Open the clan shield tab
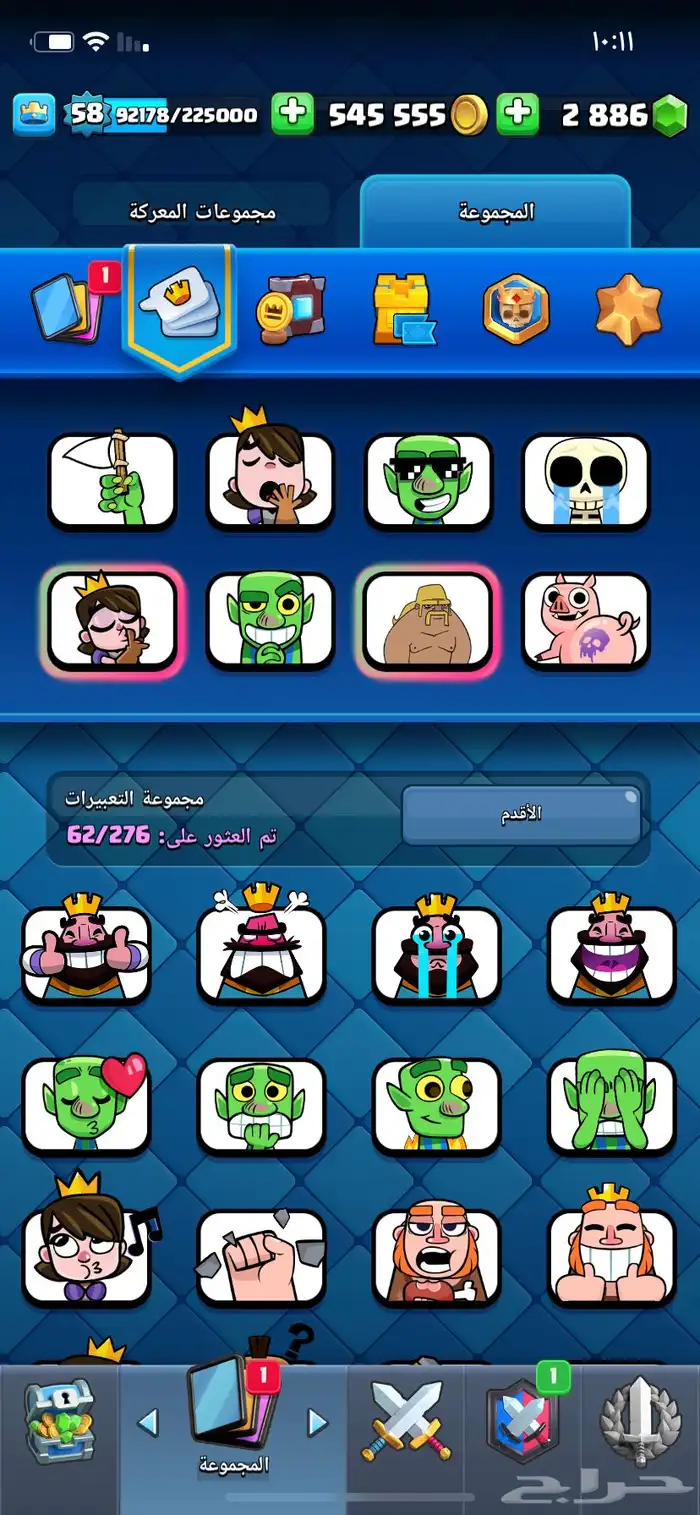The width and height of the screenshot is (700, 1515). 521,1421
